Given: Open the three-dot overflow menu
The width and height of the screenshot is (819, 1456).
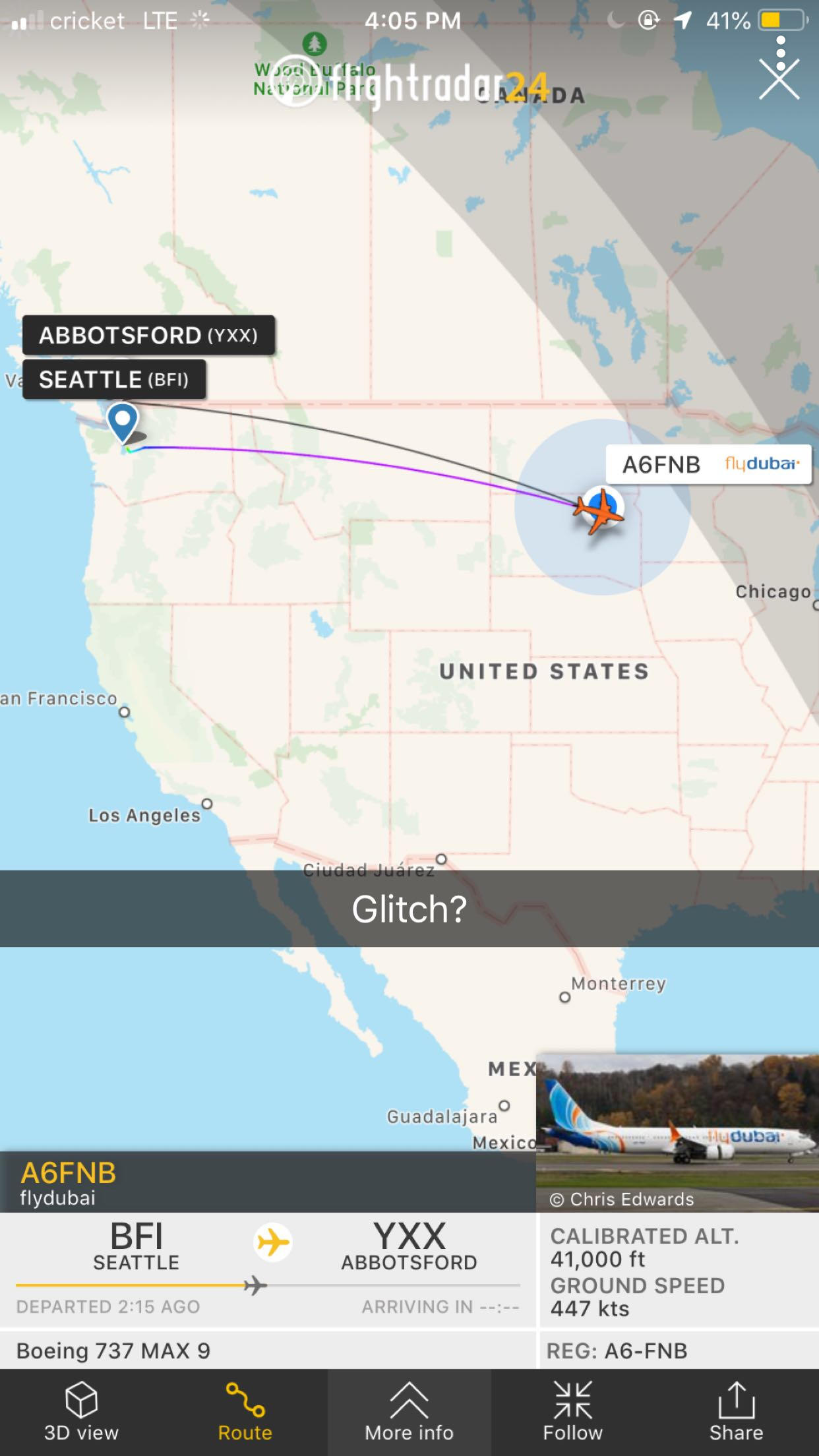Looking at the screenshot, I should tap(781, 53).
